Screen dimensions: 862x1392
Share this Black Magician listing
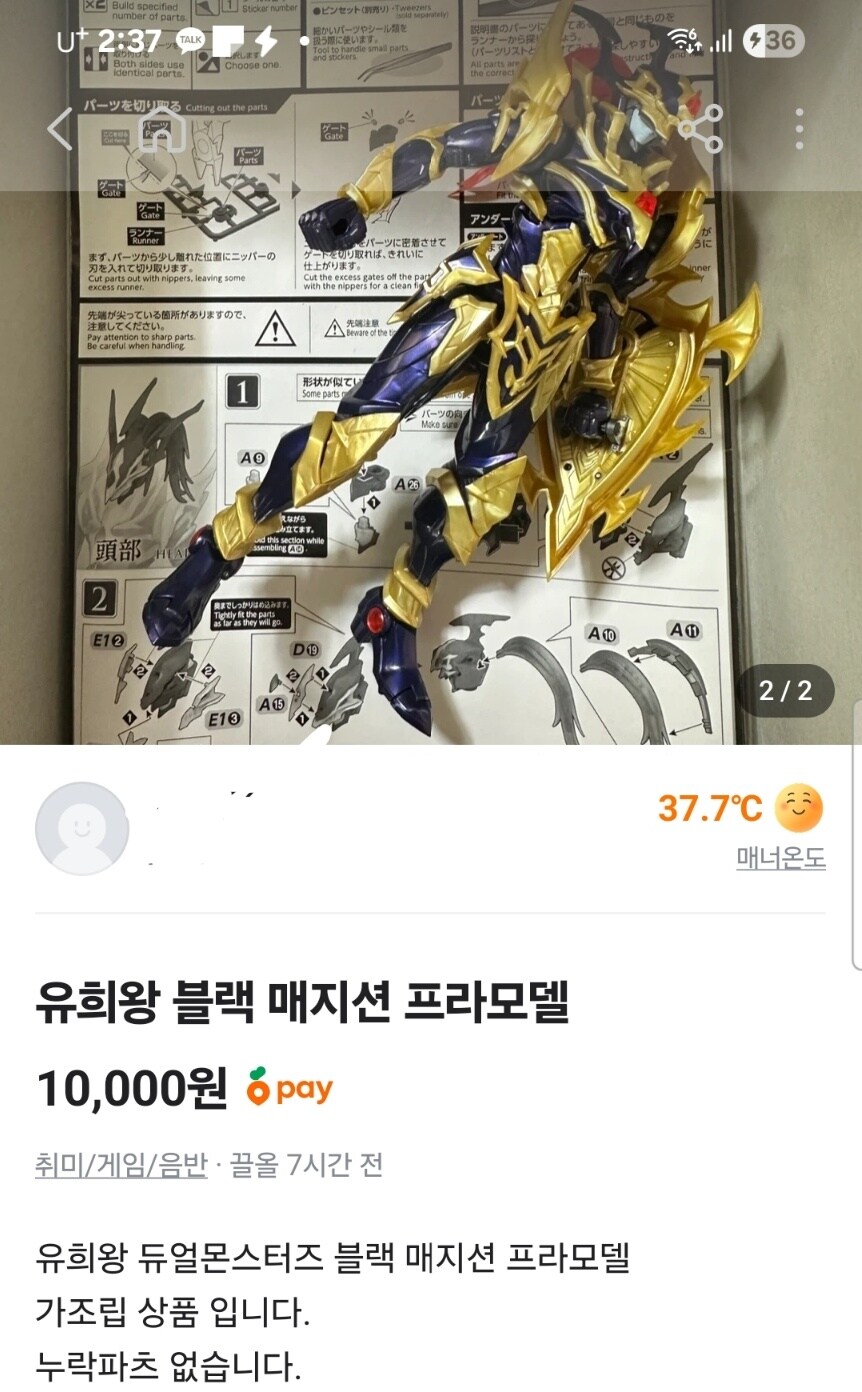(700, 129)
